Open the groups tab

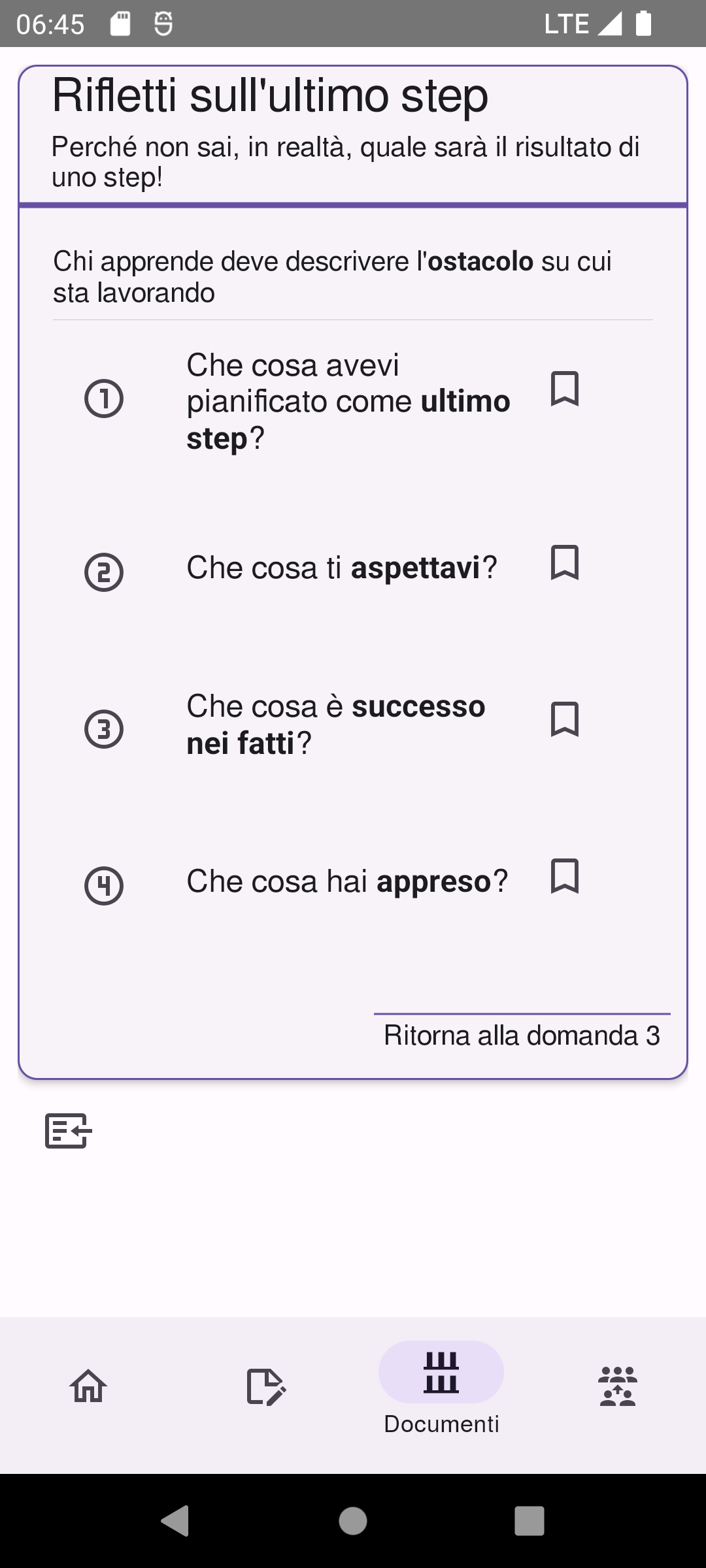[618, 1385]
